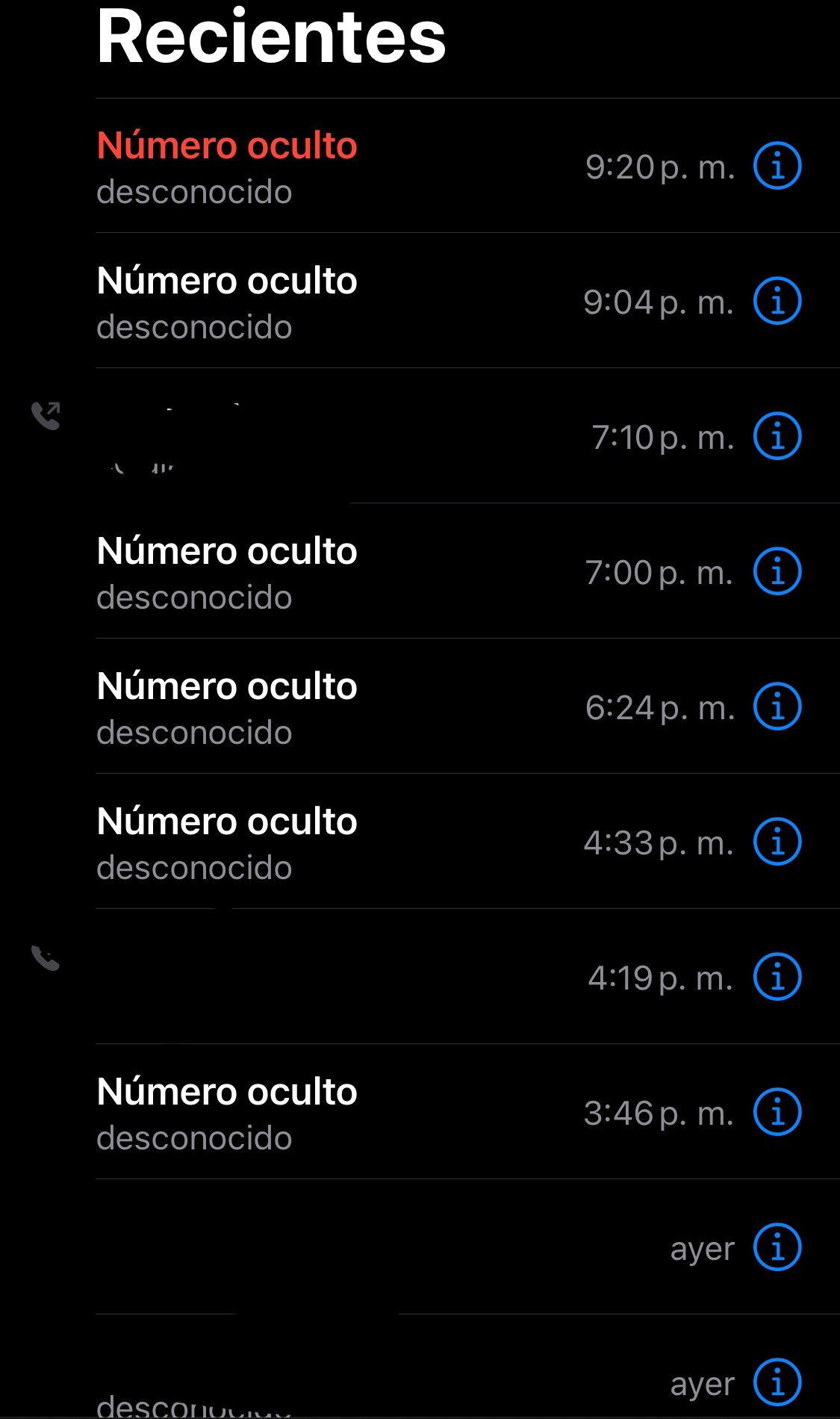View details of the 4:33 p. m. call

[777, 842]
